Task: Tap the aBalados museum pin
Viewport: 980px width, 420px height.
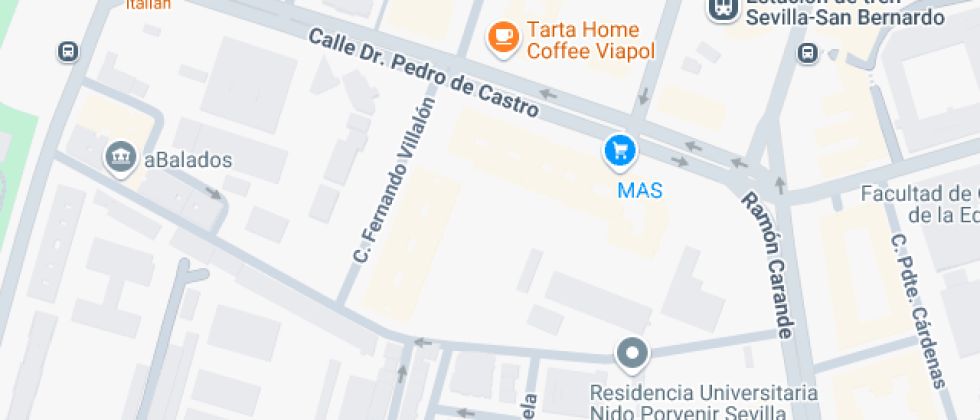Action: [121, 158]
